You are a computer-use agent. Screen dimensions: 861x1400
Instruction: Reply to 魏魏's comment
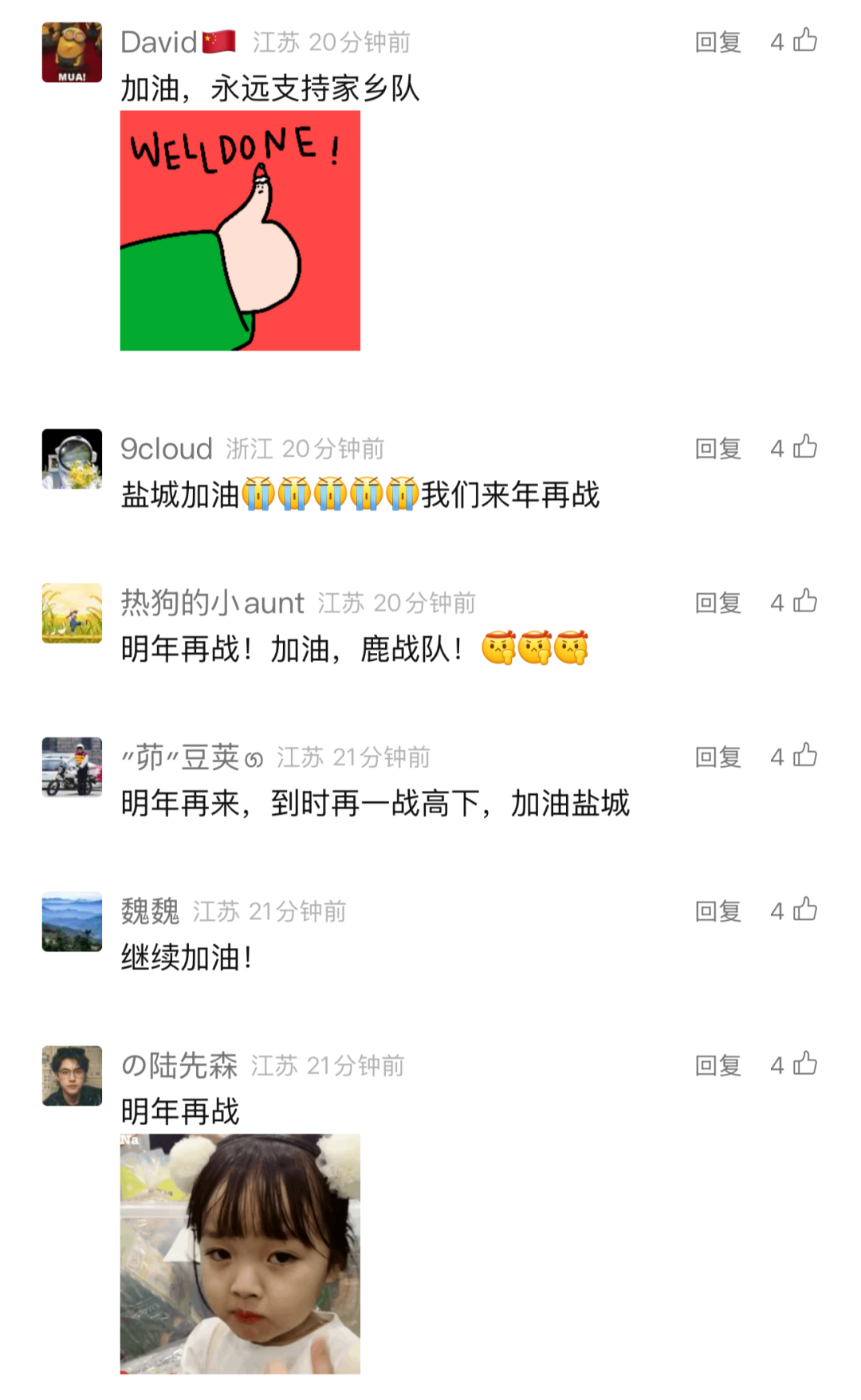(x=717, y=911)
